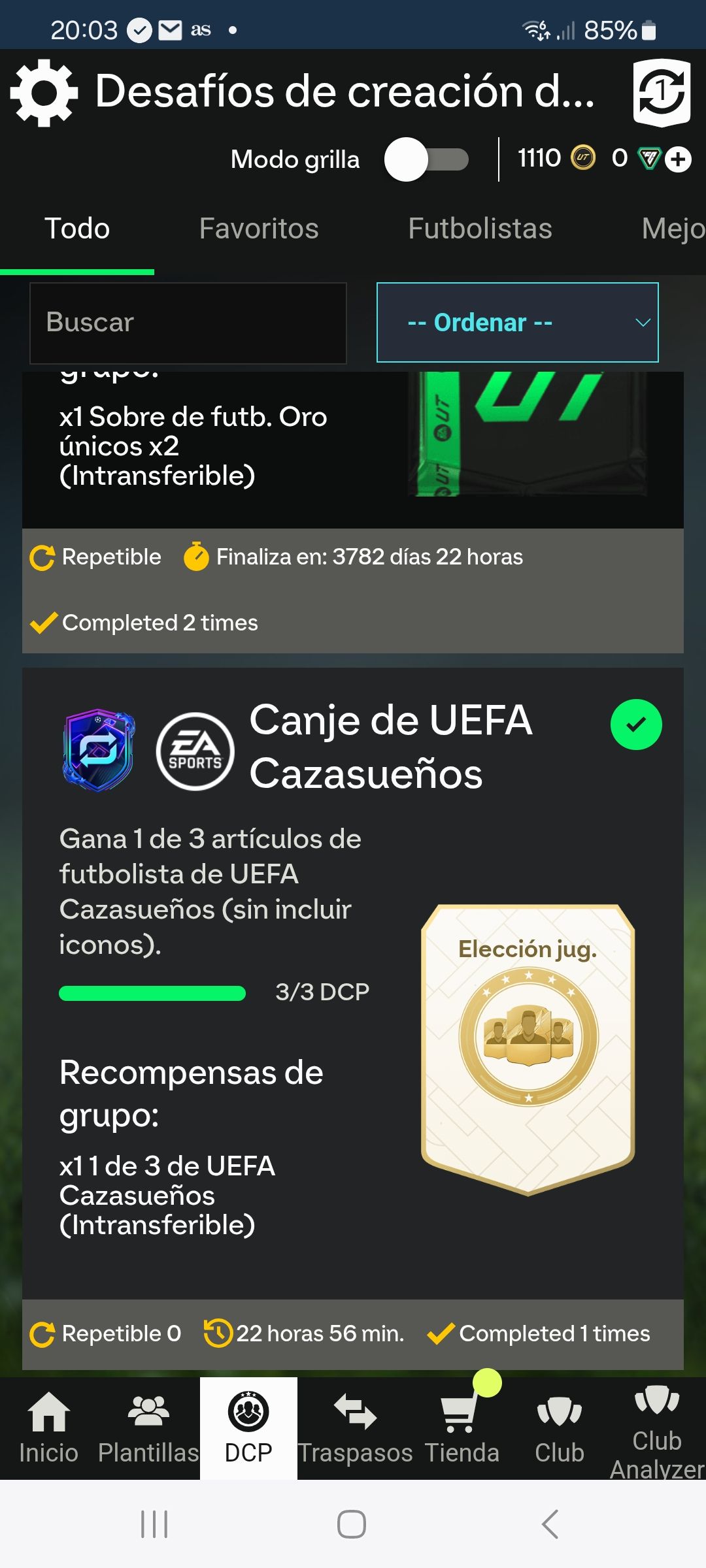Tap the SBC refresh icon top right
This screenshot has width=706, height=1568.
click(x=661, y=93)
